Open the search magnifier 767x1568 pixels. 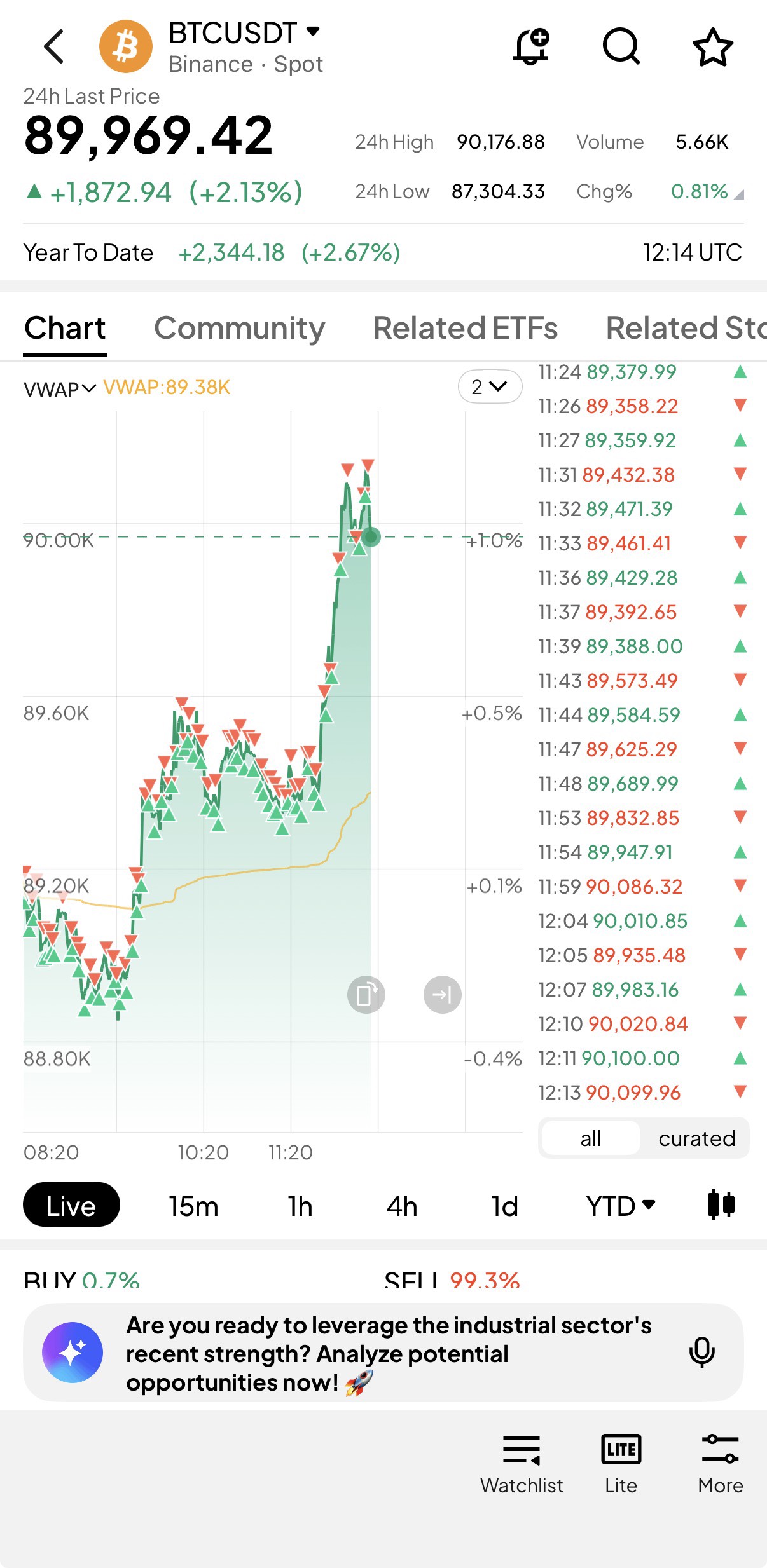tap(621, 46)
